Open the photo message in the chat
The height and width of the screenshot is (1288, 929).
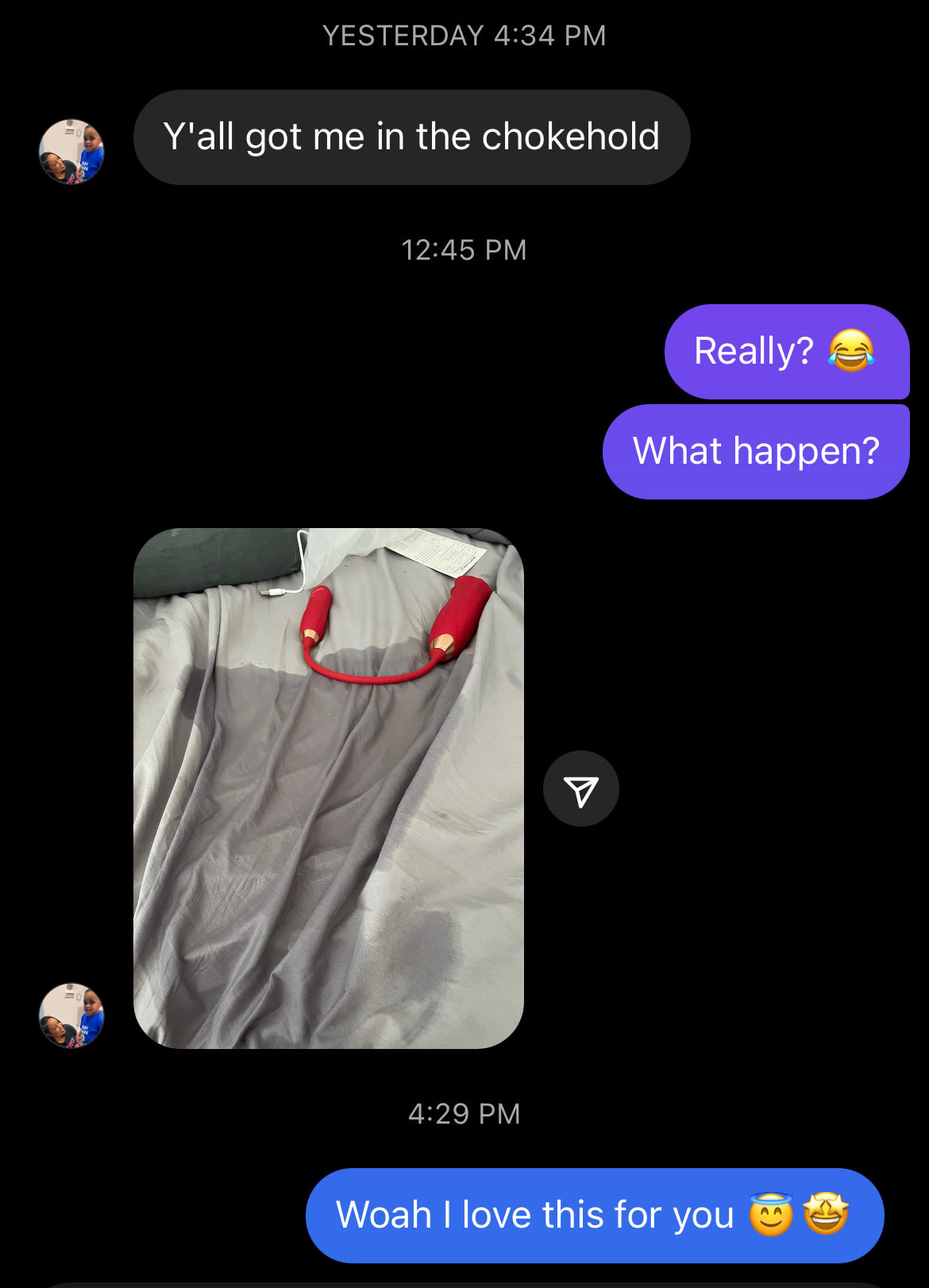coord(328,788)
